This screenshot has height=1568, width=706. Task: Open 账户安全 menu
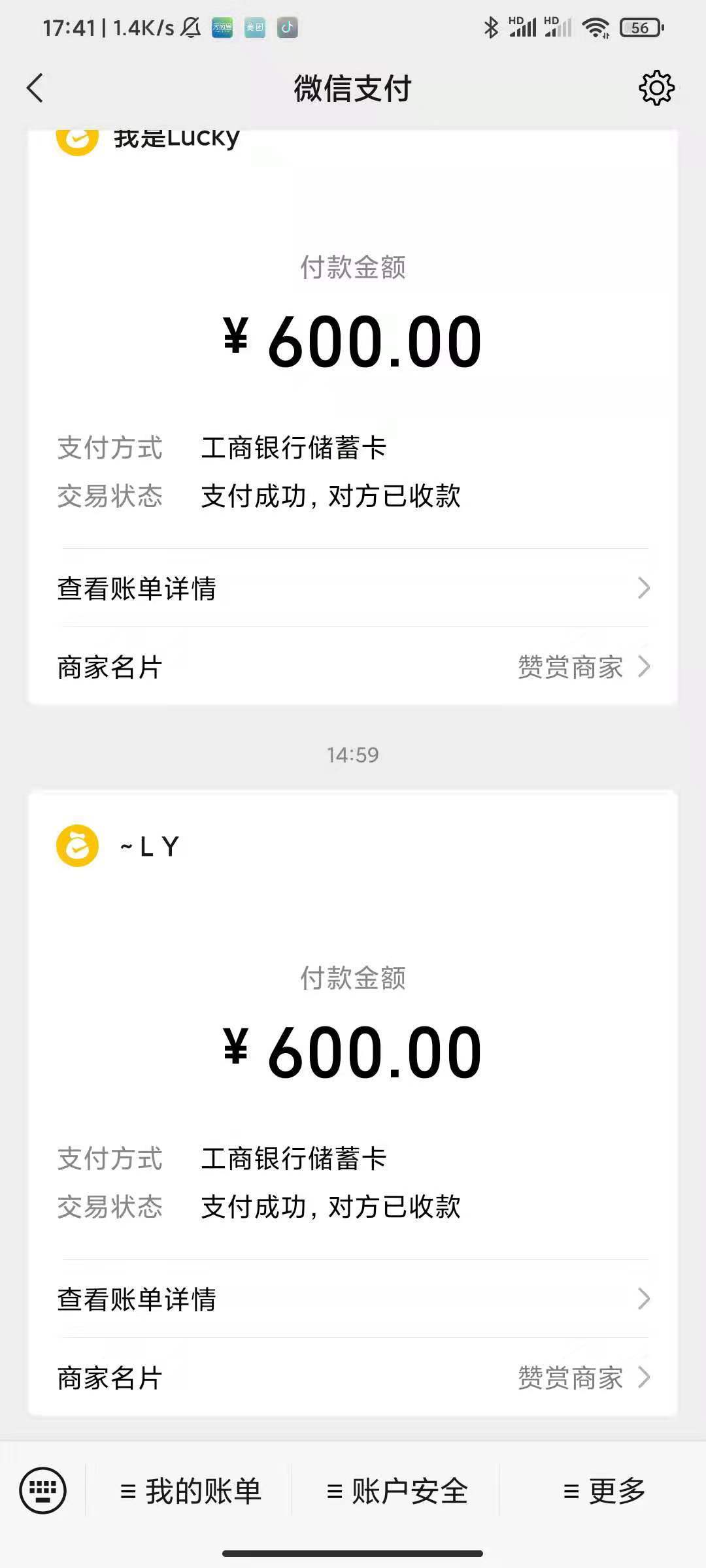click(397, 1492)
